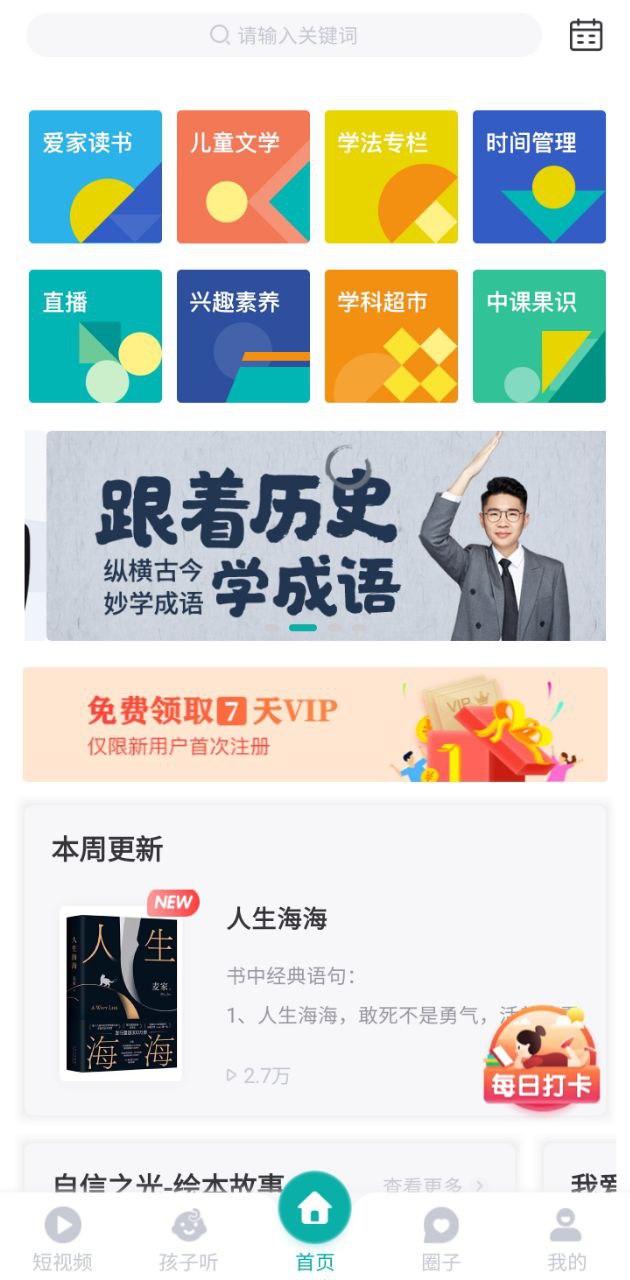Claim the free 7天VIP offer
630x1280 pixels.
315,724
